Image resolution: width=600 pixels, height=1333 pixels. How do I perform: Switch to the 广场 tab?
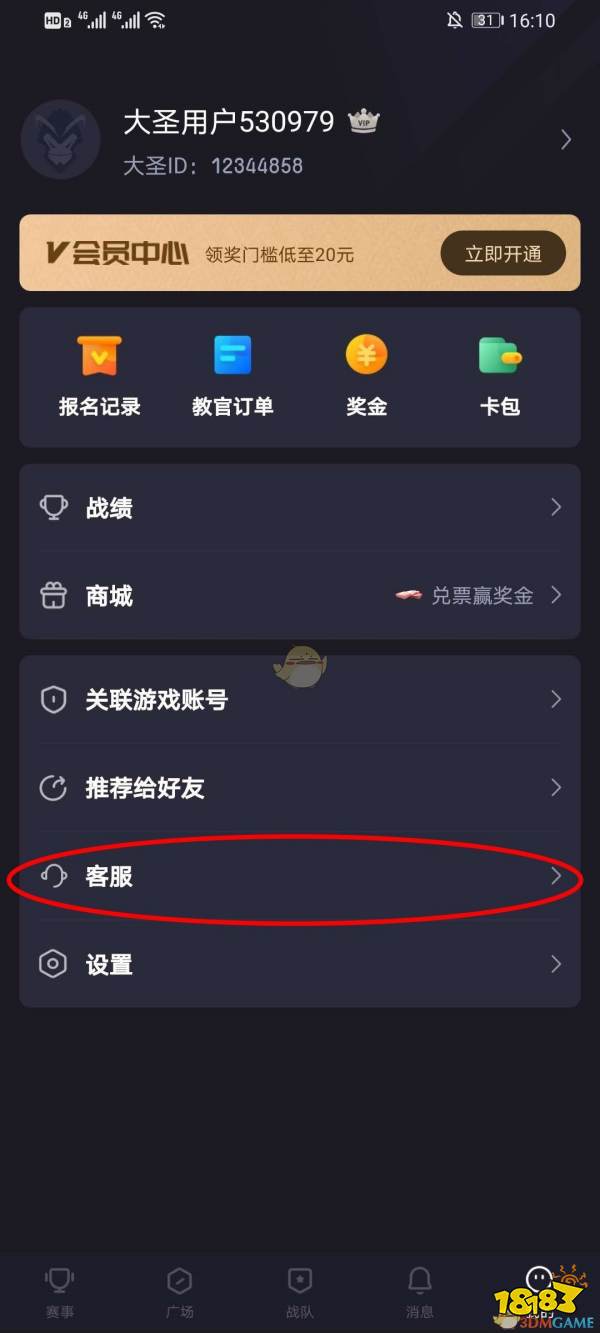(x=180, y=1290)
